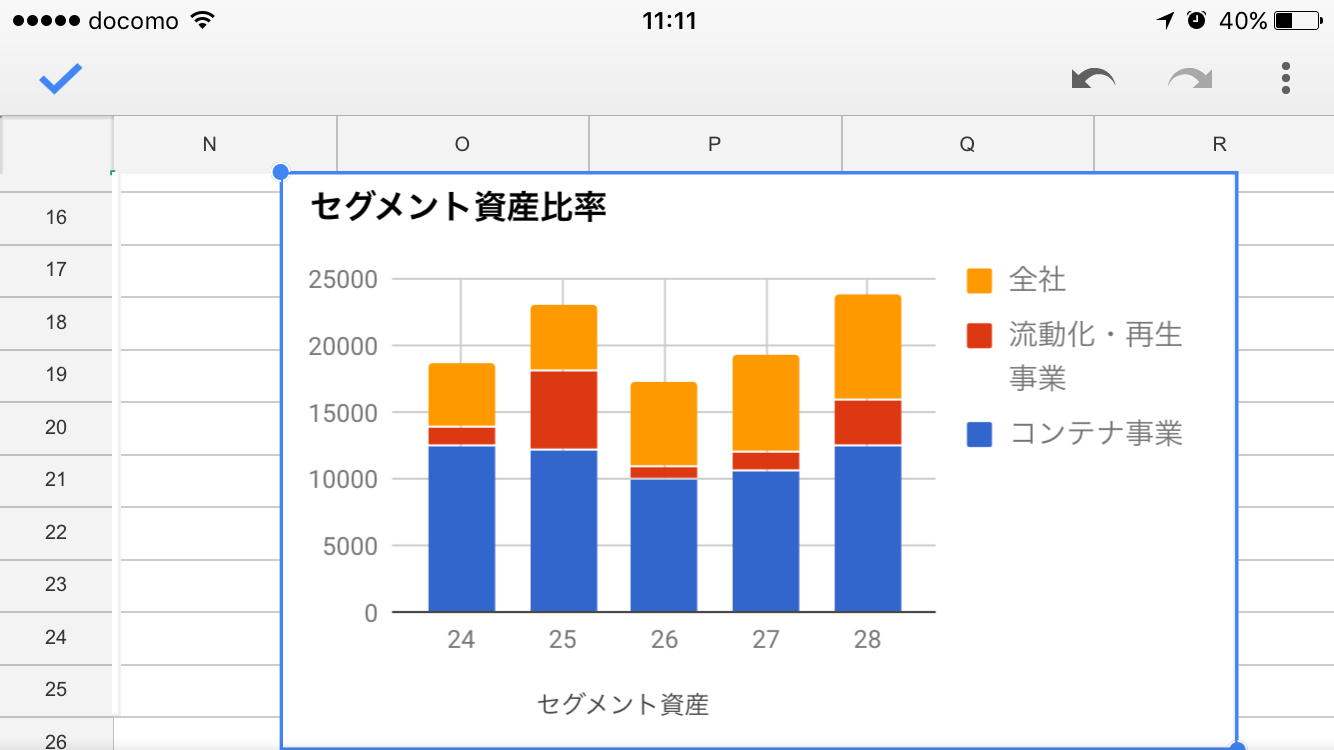Undo the last action
Viewport: 1334px width, 750px height.
(1093, 79)
